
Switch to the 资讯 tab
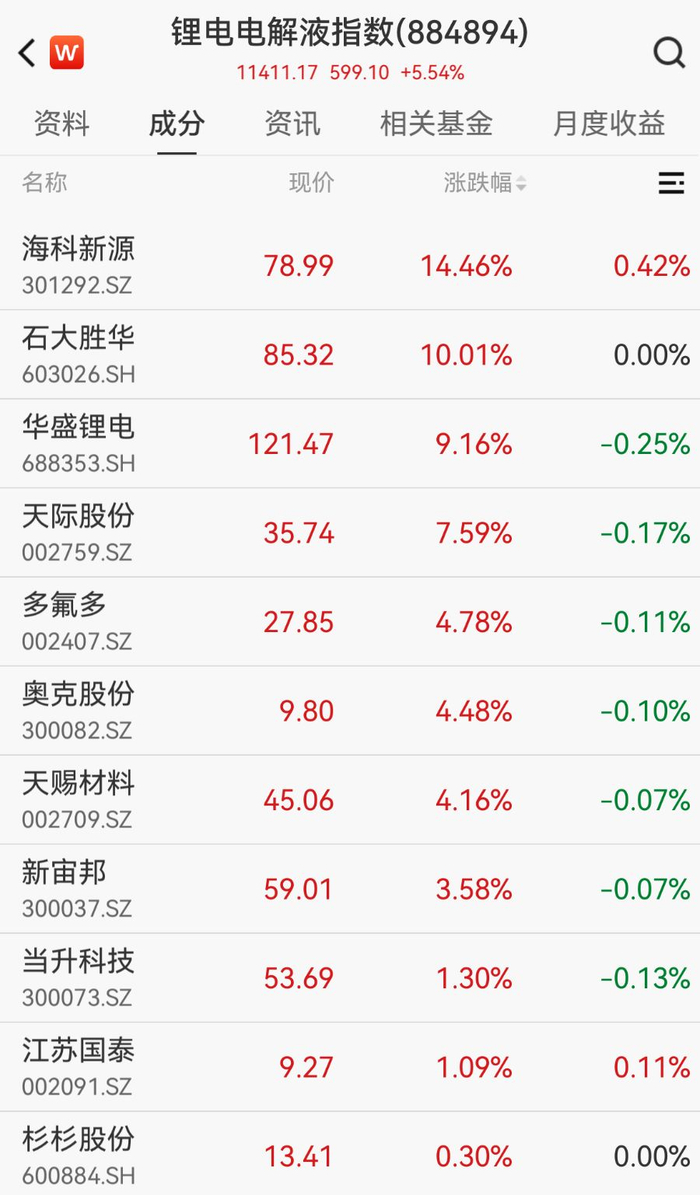point(293,123)
